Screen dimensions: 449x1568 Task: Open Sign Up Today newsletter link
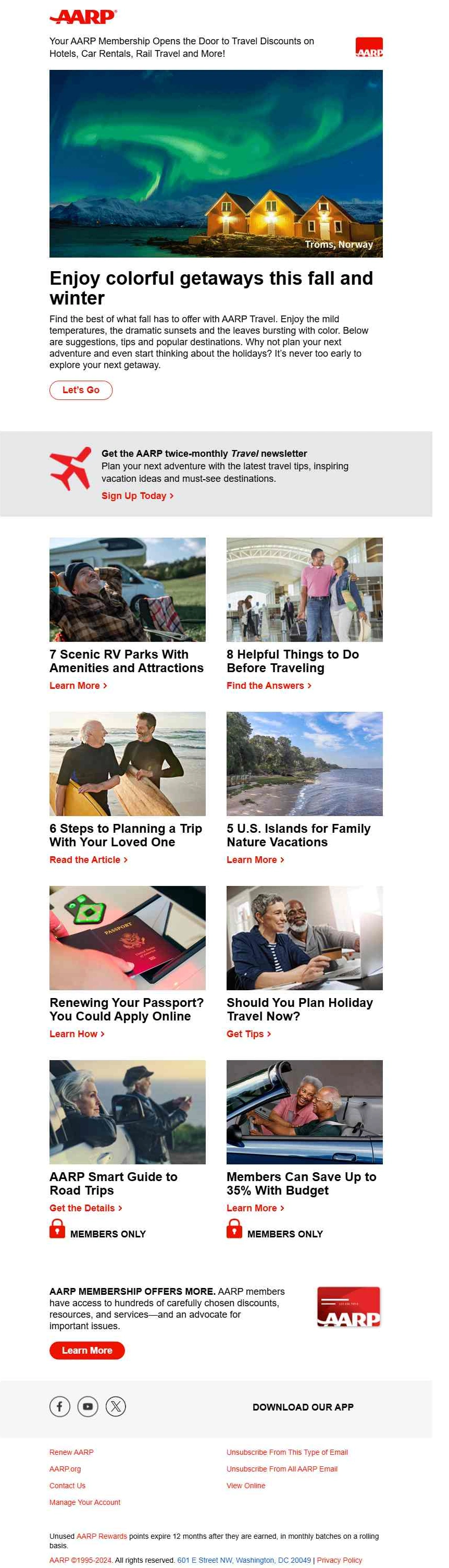point(137,495)
